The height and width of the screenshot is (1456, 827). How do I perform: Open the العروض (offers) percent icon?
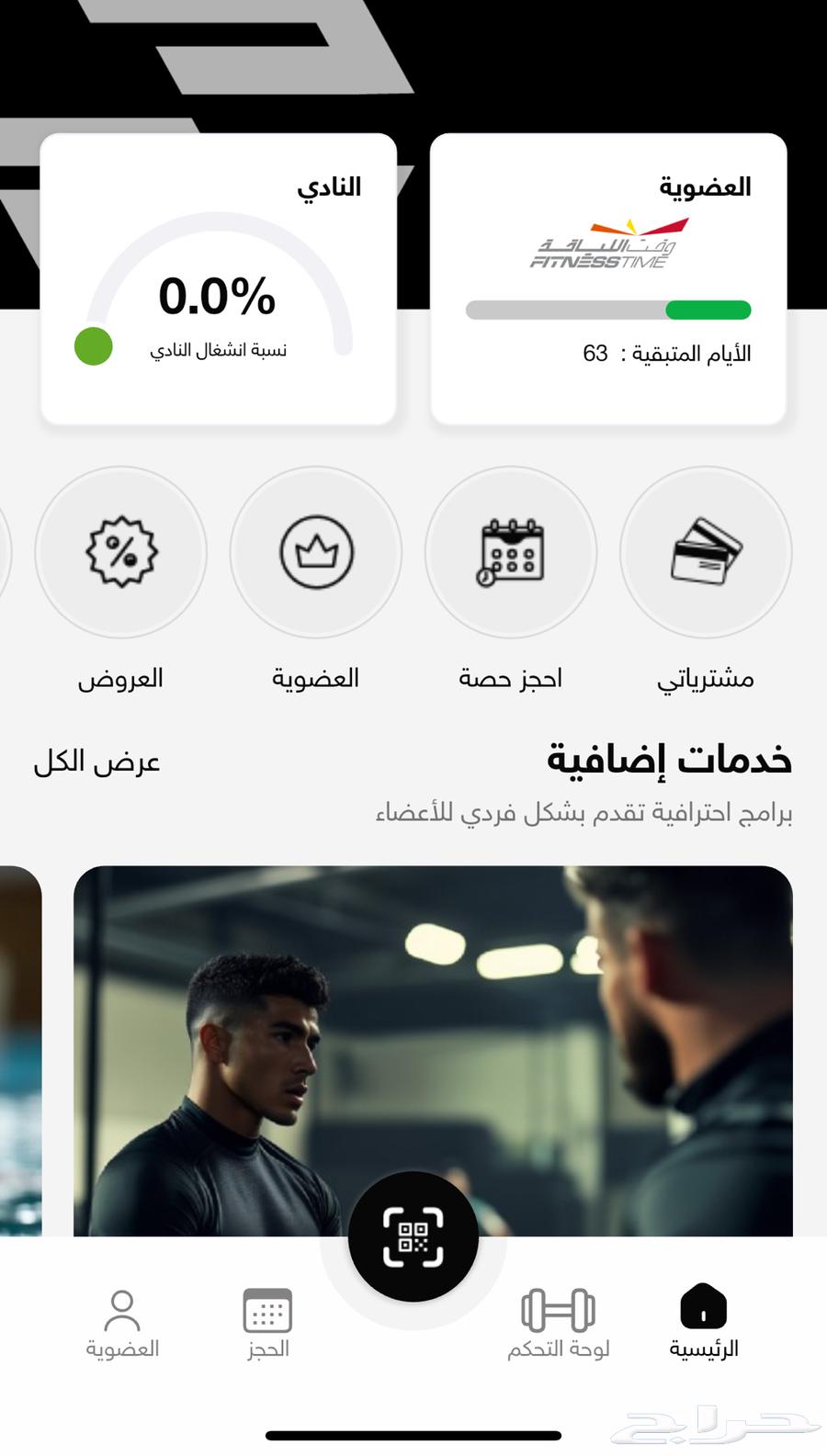click(x=120, y=552)
